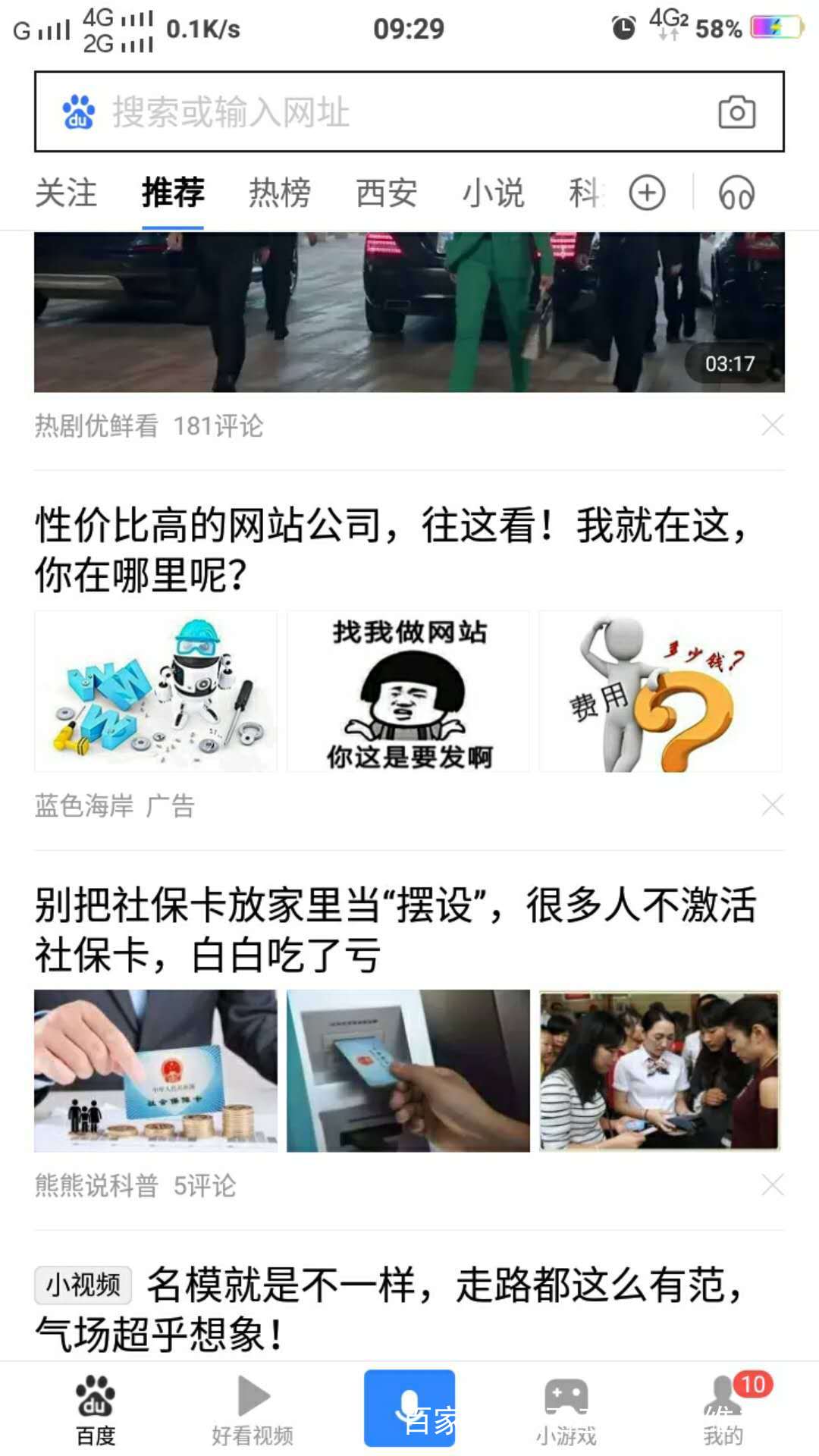Image resolution: width=819 pixels, height=1456 pixels.
Task: Switch to the 西安 tab
Action: [x=387, y=193]
